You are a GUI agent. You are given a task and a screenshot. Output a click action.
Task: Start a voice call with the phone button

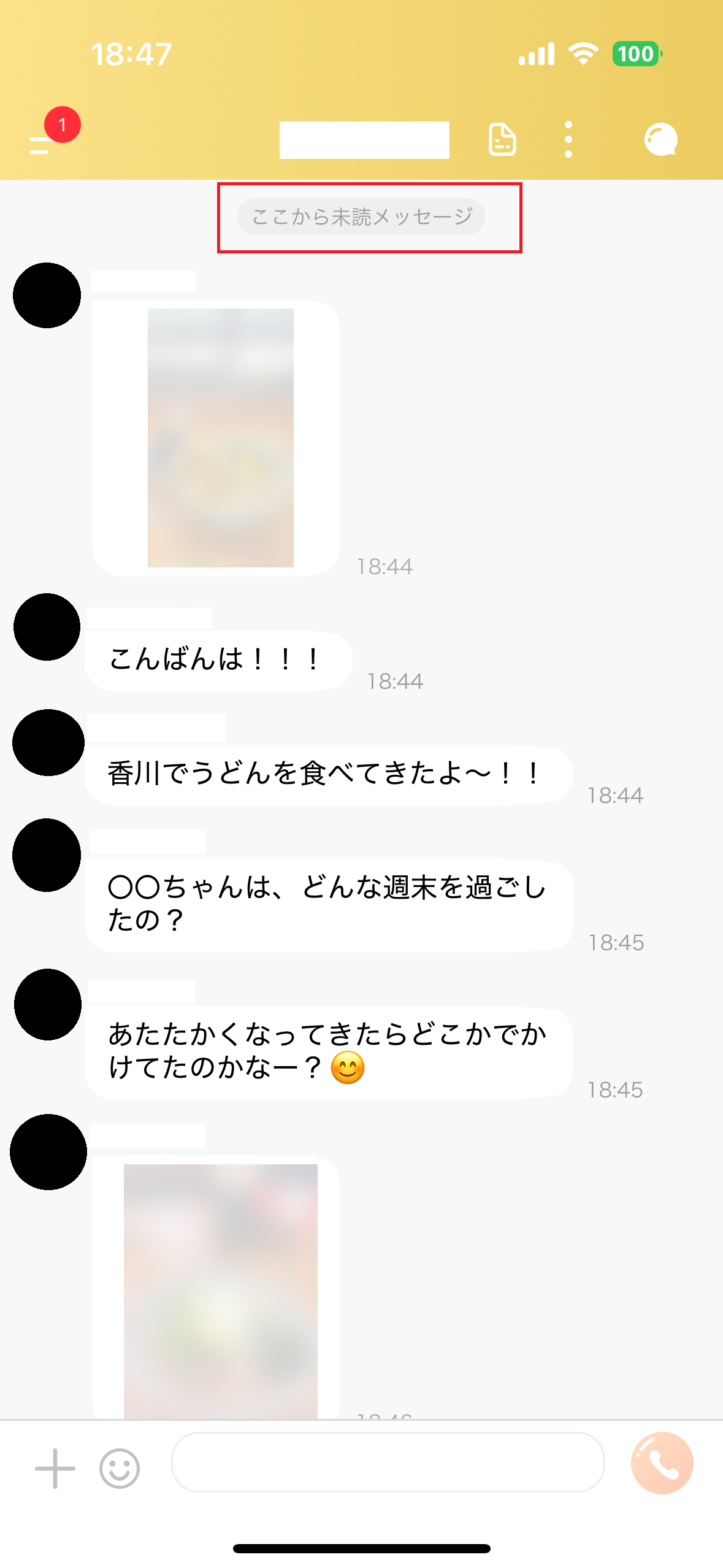coord(662,1463)
